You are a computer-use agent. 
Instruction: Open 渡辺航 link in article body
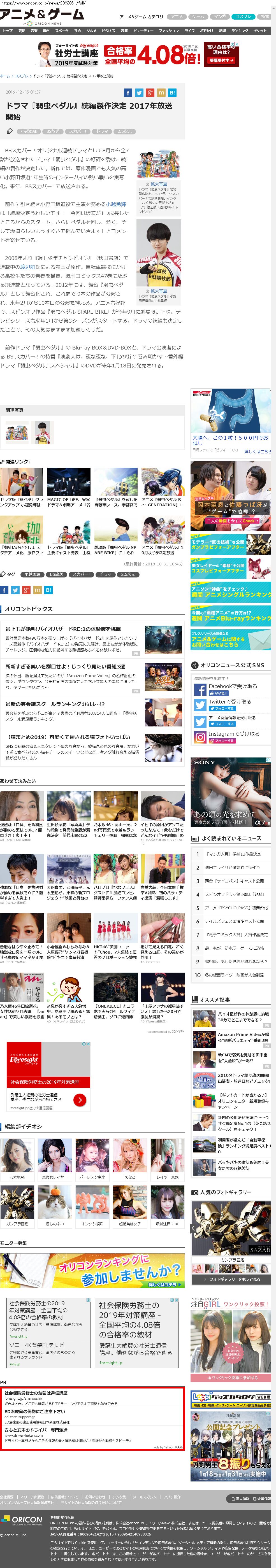click(27, 267)
